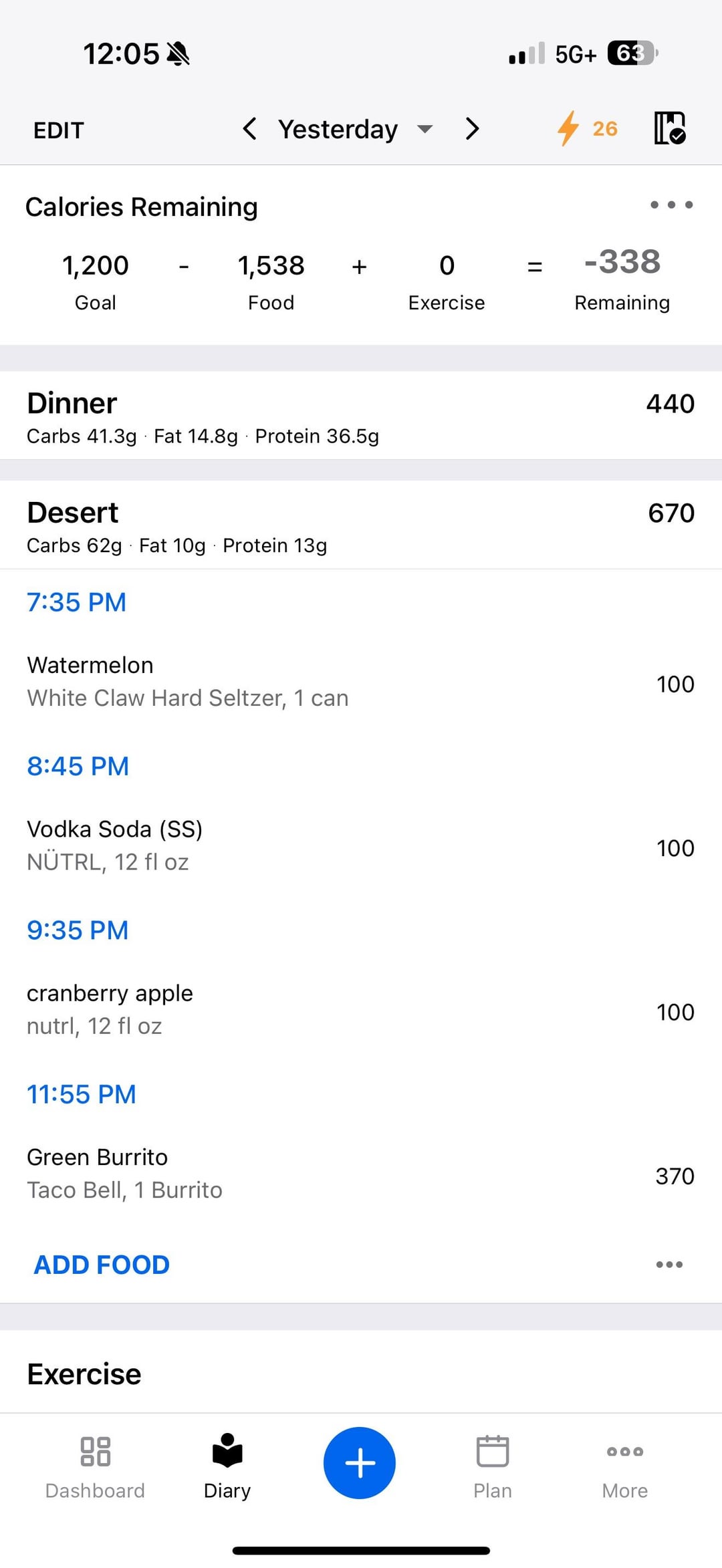Tap the blue plus button

(360, 1463)
